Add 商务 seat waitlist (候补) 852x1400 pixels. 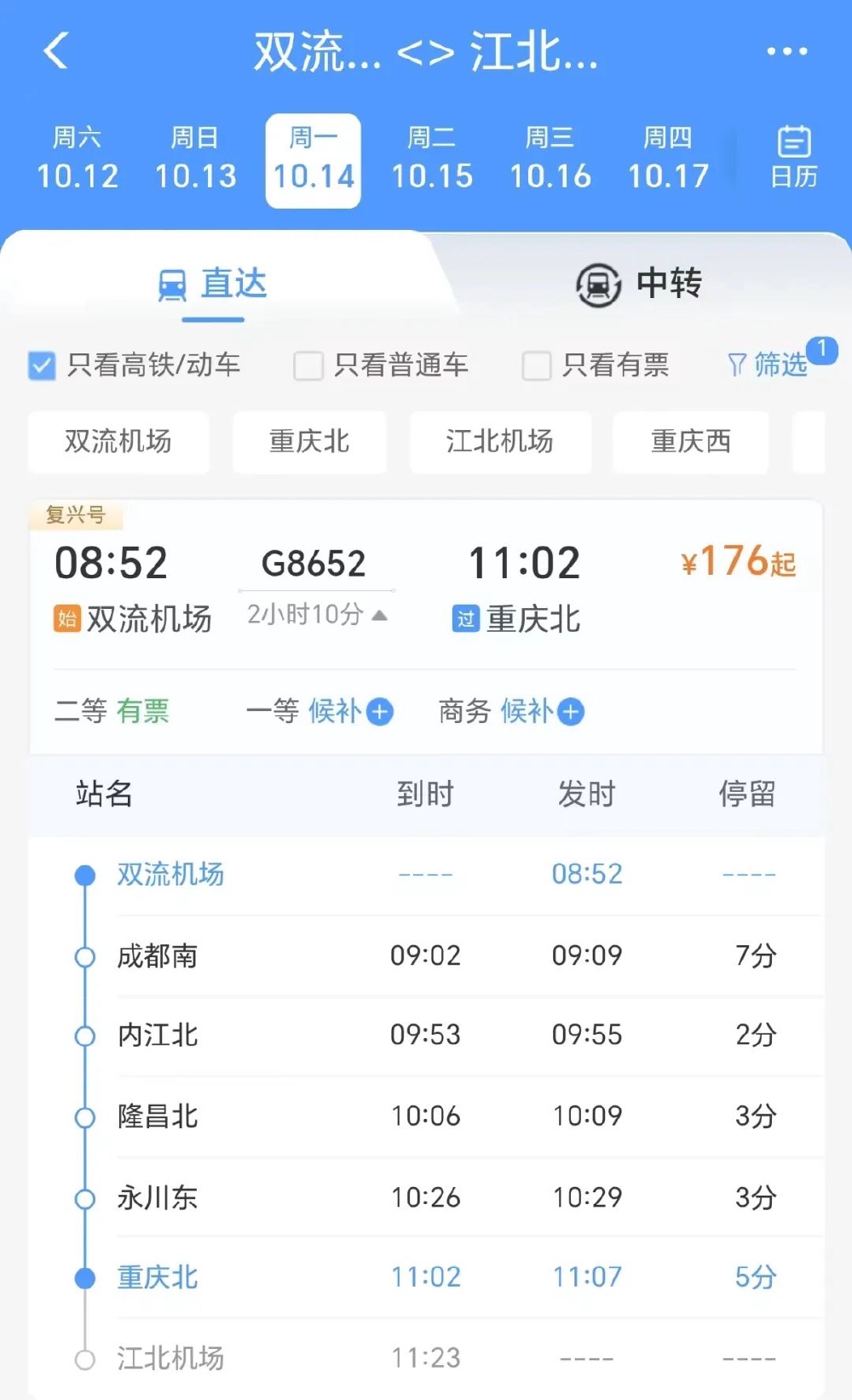(571, 712)
